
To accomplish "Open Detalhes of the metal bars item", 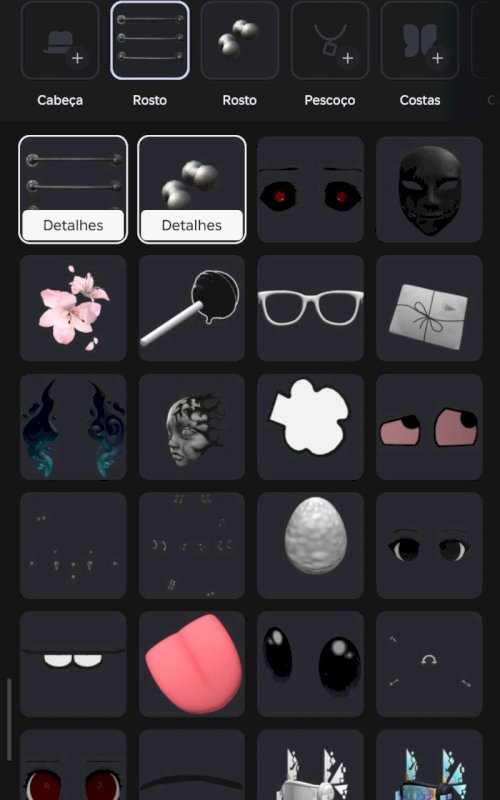I will [73, 225].
